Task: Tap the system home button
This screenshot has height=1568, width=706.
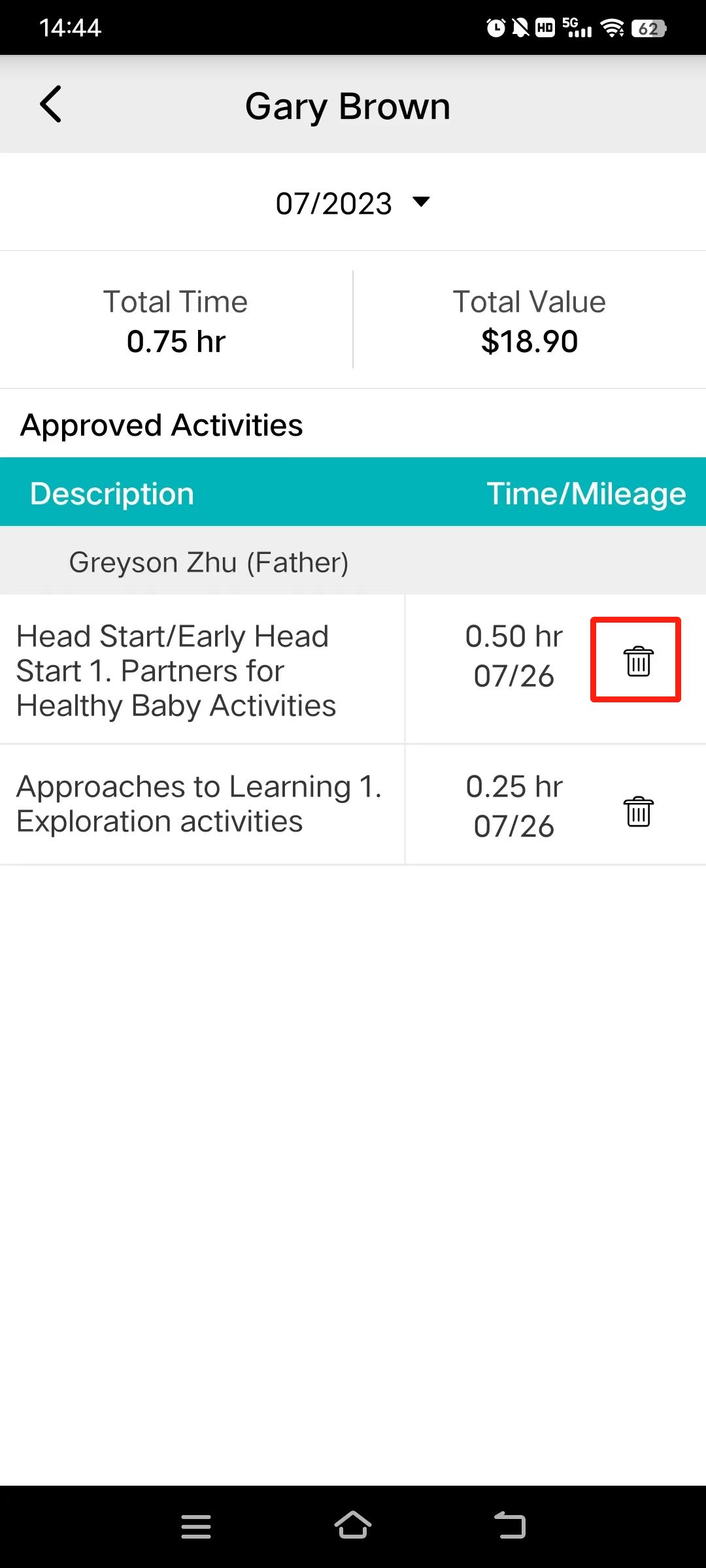Action: pos(353,1526)
